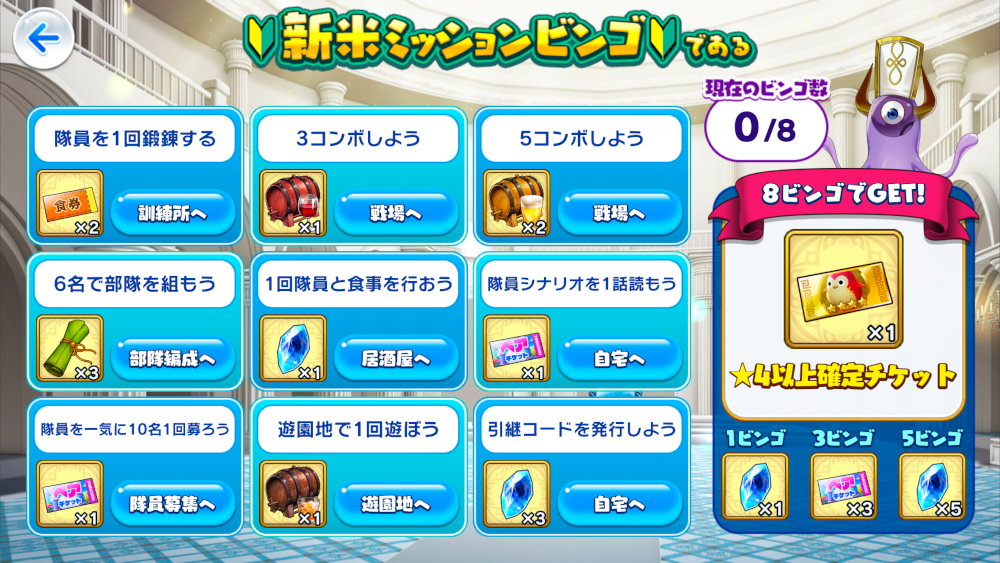1000x563 pixels.
Task: Check the 5ビンゴ crystal reward
Action: coord(932,486)
